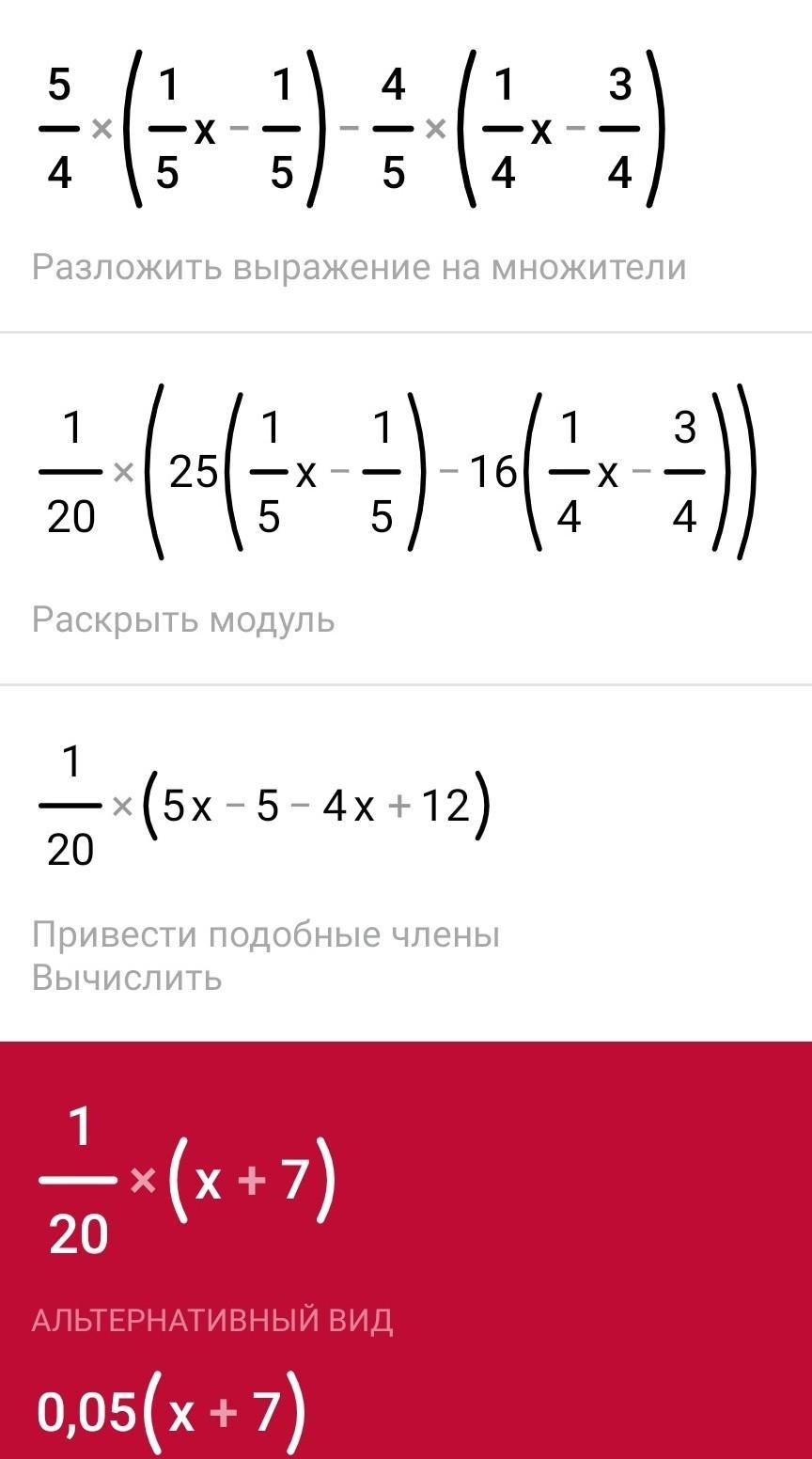Expand the 'Раскрыть модуль' step
812x1459 pixels.
(x=183, y=620)
